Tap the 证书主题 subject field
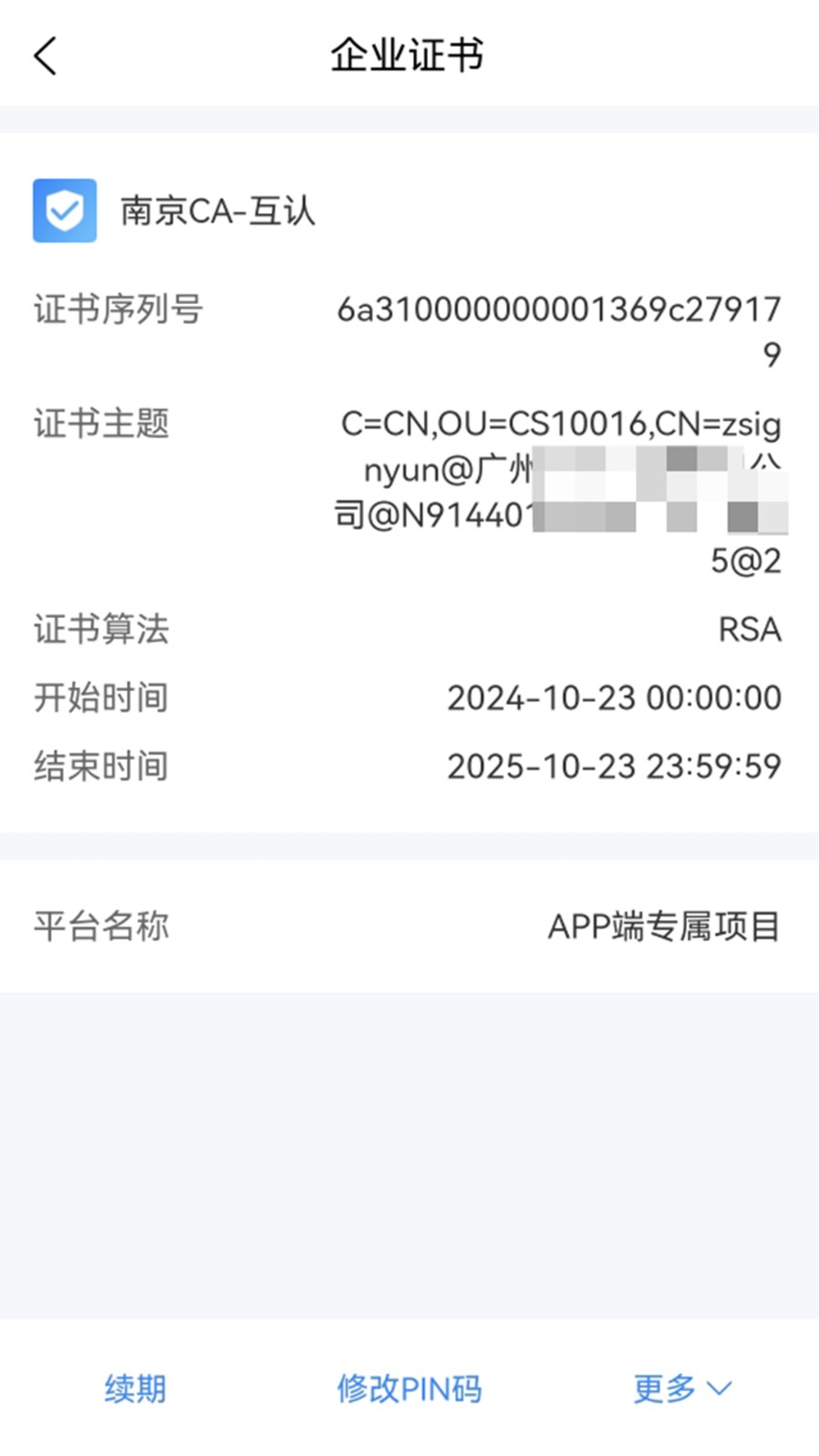 click(100, 425)
